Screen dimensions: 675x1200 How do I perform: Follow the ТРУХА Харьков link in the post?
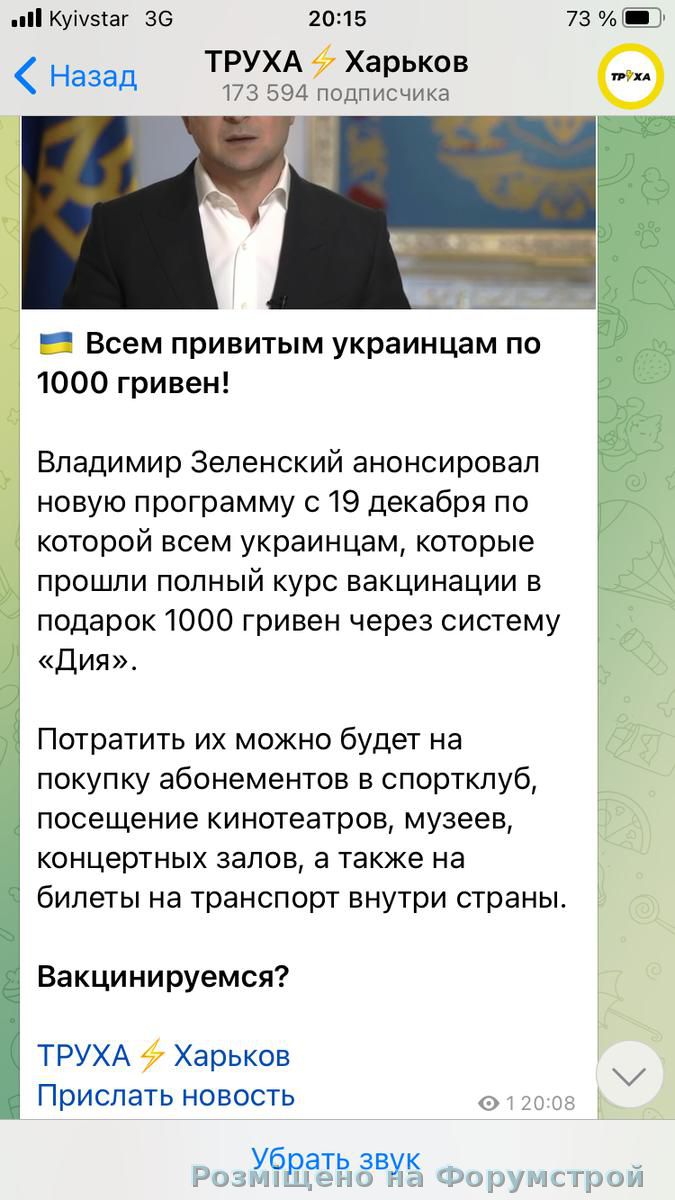163,1055
